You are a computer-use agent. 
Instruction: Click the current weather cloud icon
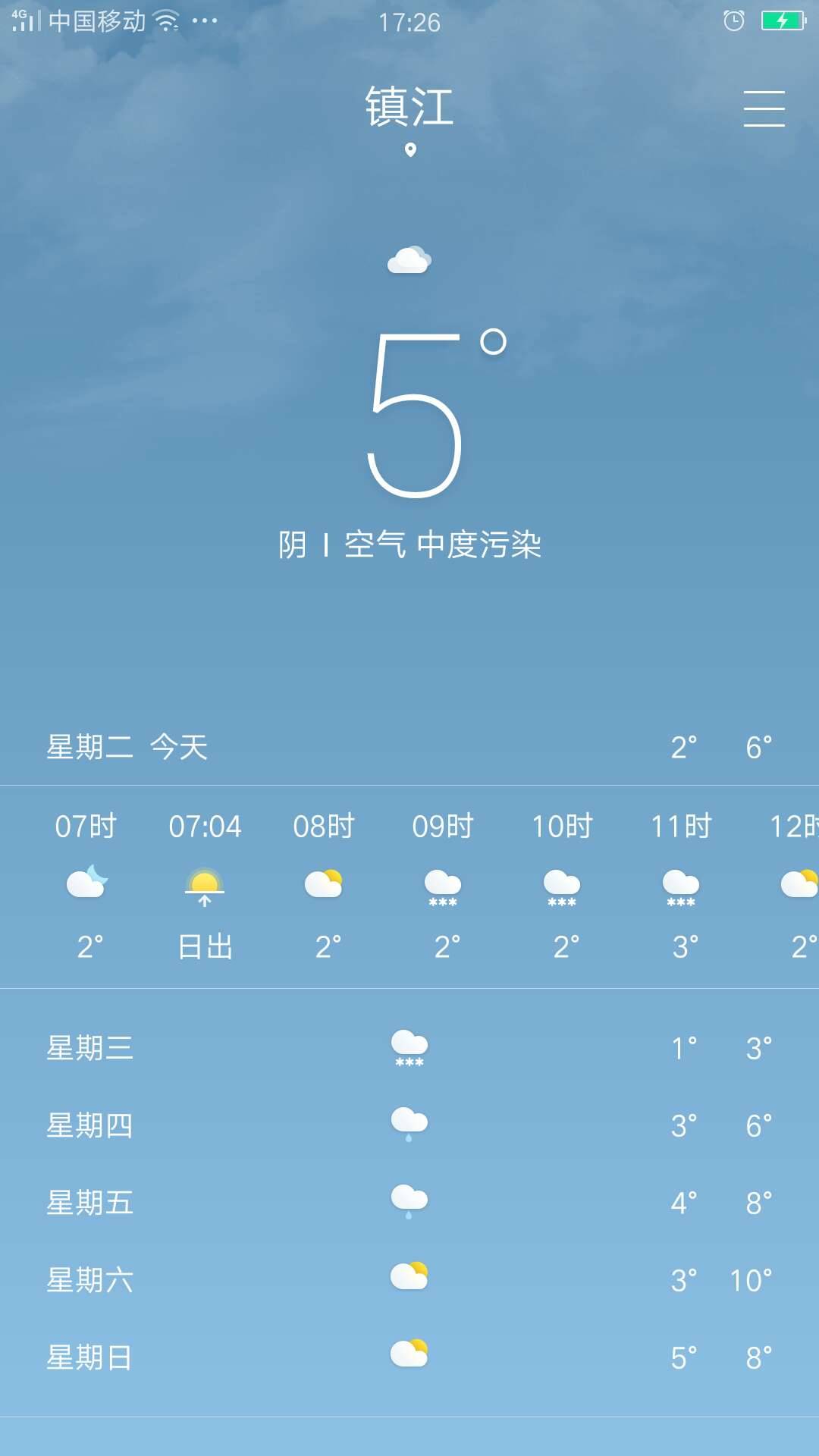(409, 259)
